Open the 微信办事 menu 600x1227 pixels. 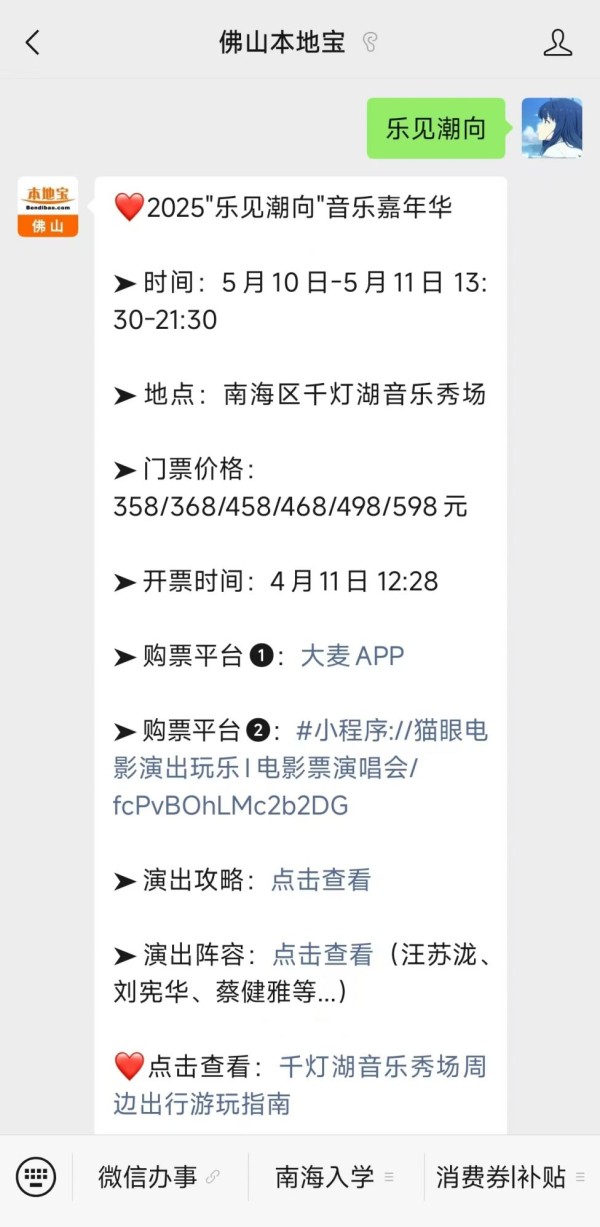coord(159,1177)
